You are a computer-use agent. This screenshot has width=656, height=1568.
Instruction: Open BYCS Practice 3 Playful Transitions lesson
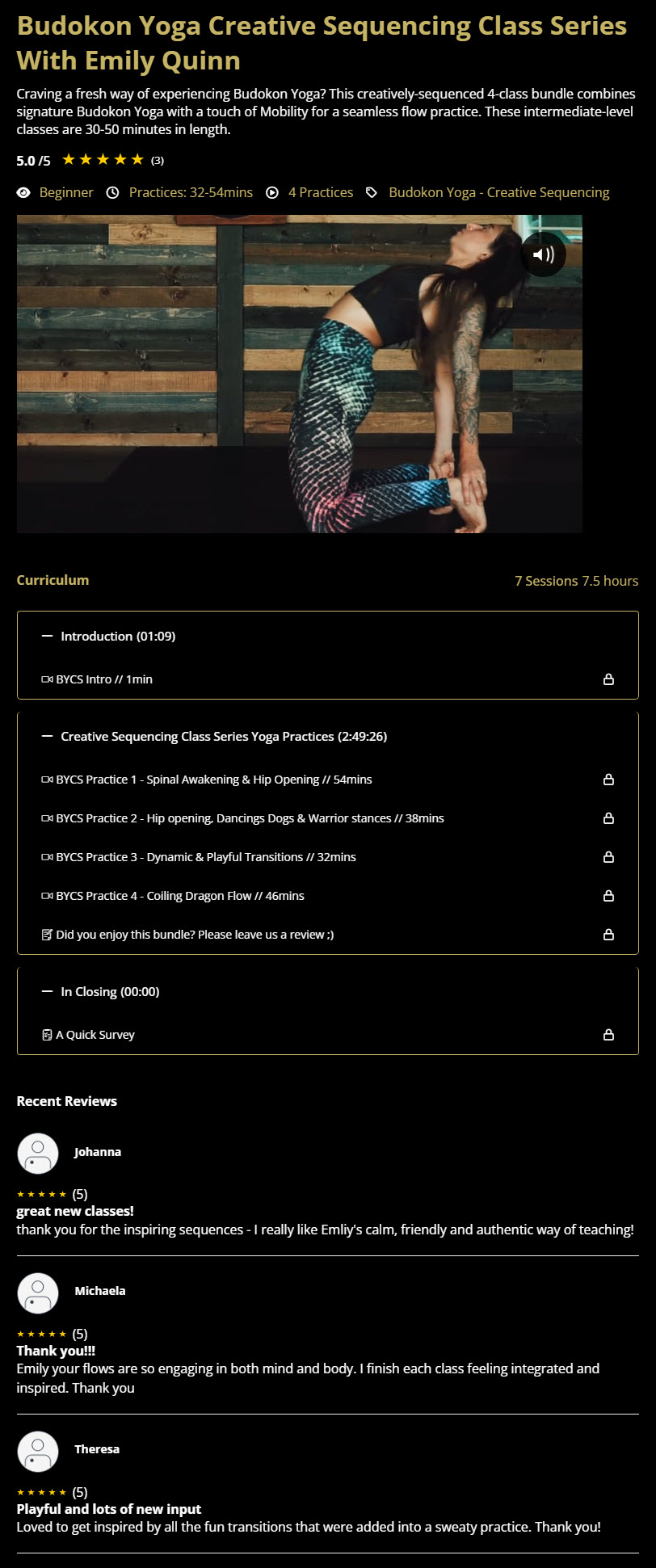[206, 857]
